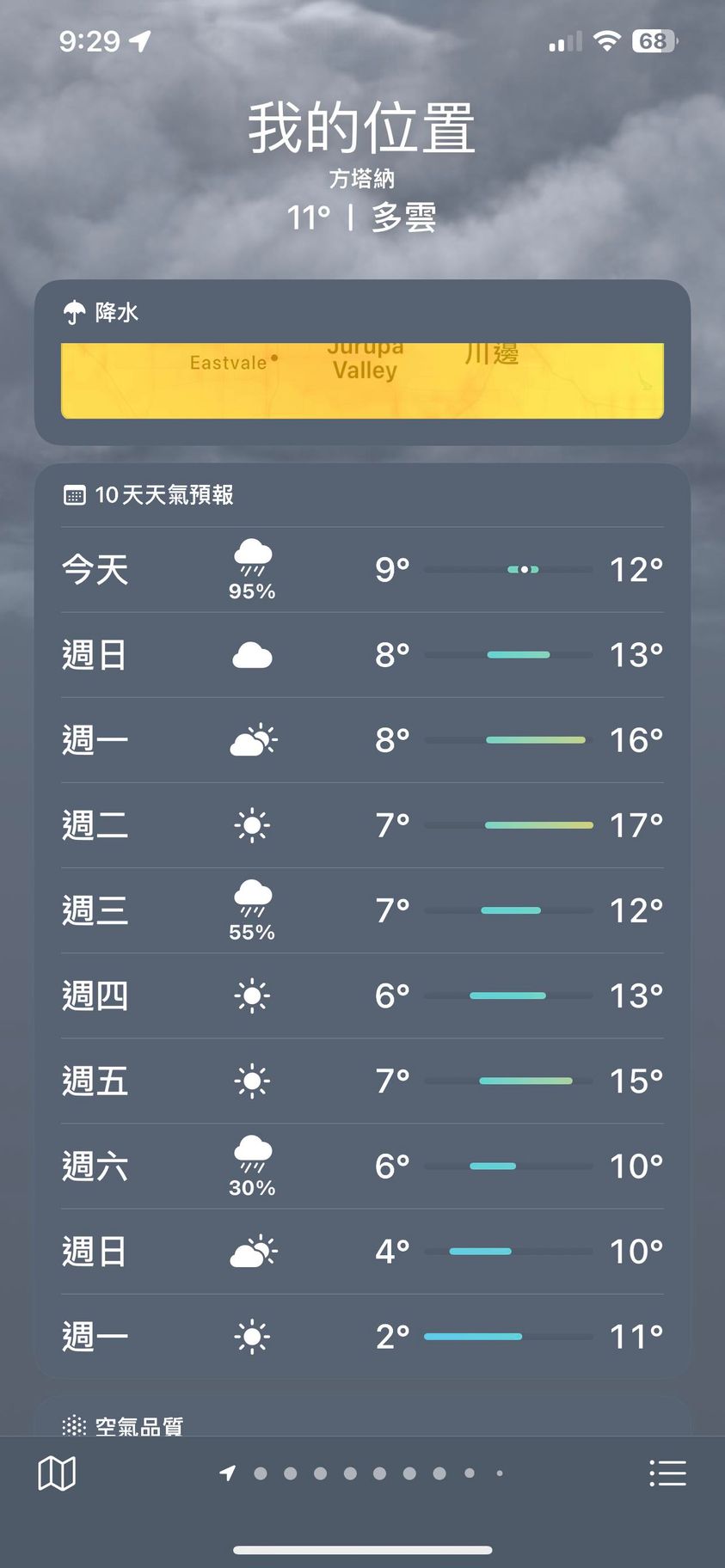The image size is (725, 1568).
Task: Open the weather map icon
Action: pos(57,1473)
